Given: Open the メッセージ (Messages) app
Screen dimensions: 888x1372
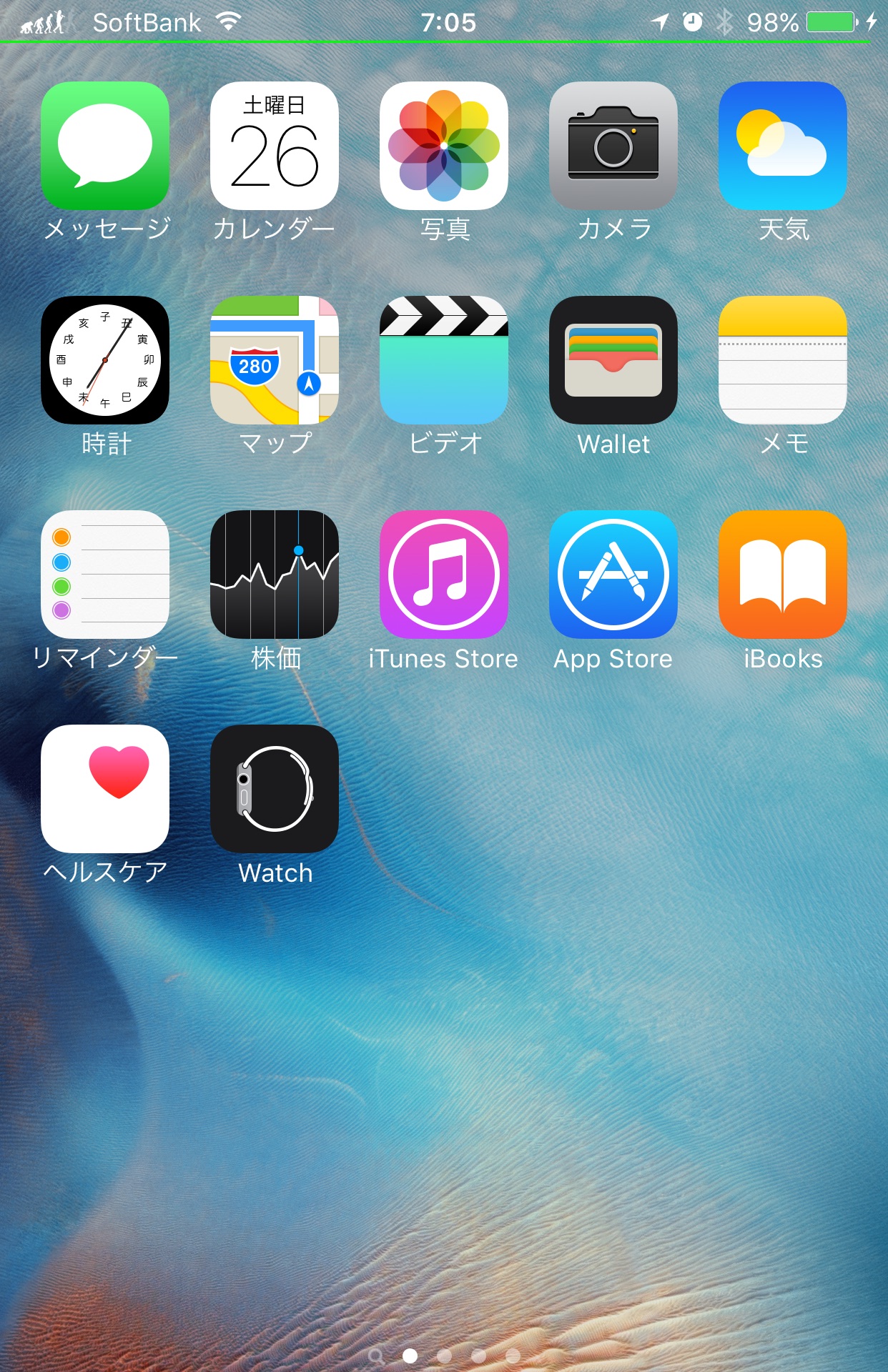Looking at the screenshot, I should point(105,146).
